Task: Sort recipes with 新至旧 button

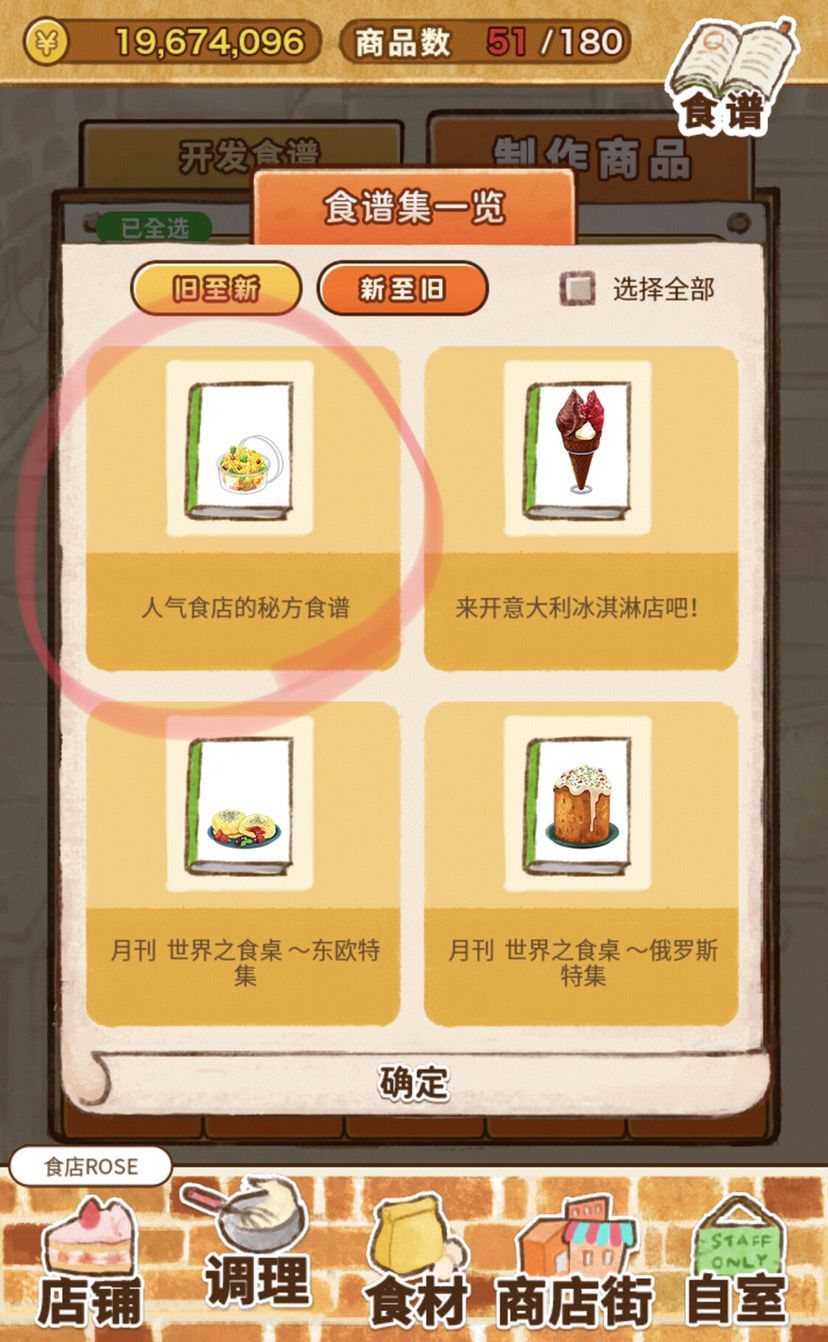Action: (404, 287)
